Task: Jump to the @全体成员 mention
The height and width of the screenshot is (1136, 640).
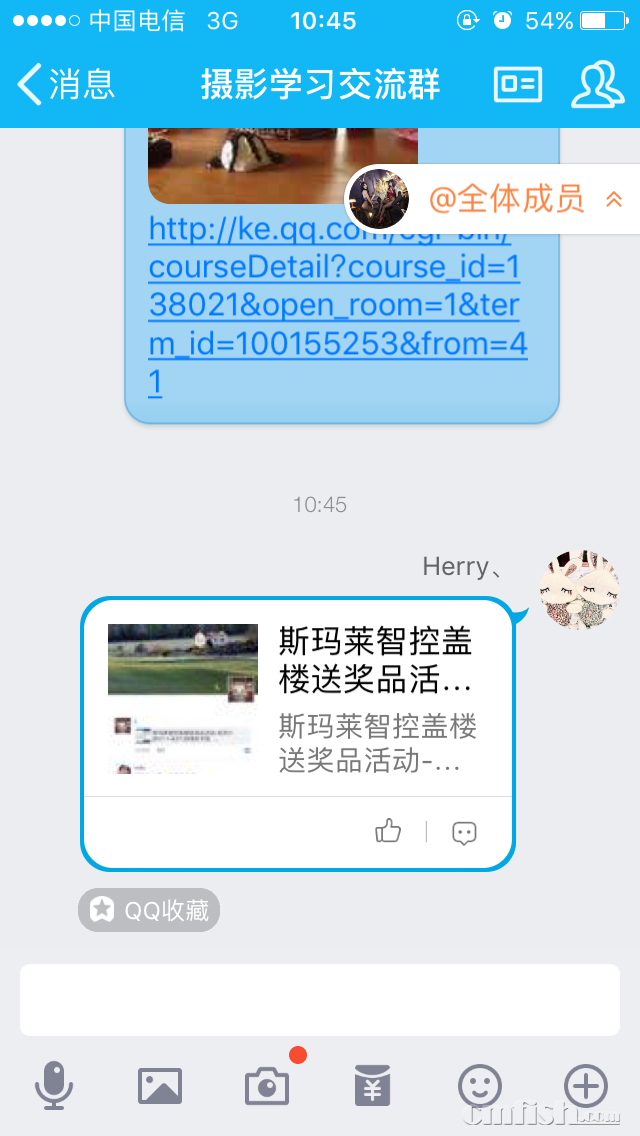Action: tap(505, 199)
